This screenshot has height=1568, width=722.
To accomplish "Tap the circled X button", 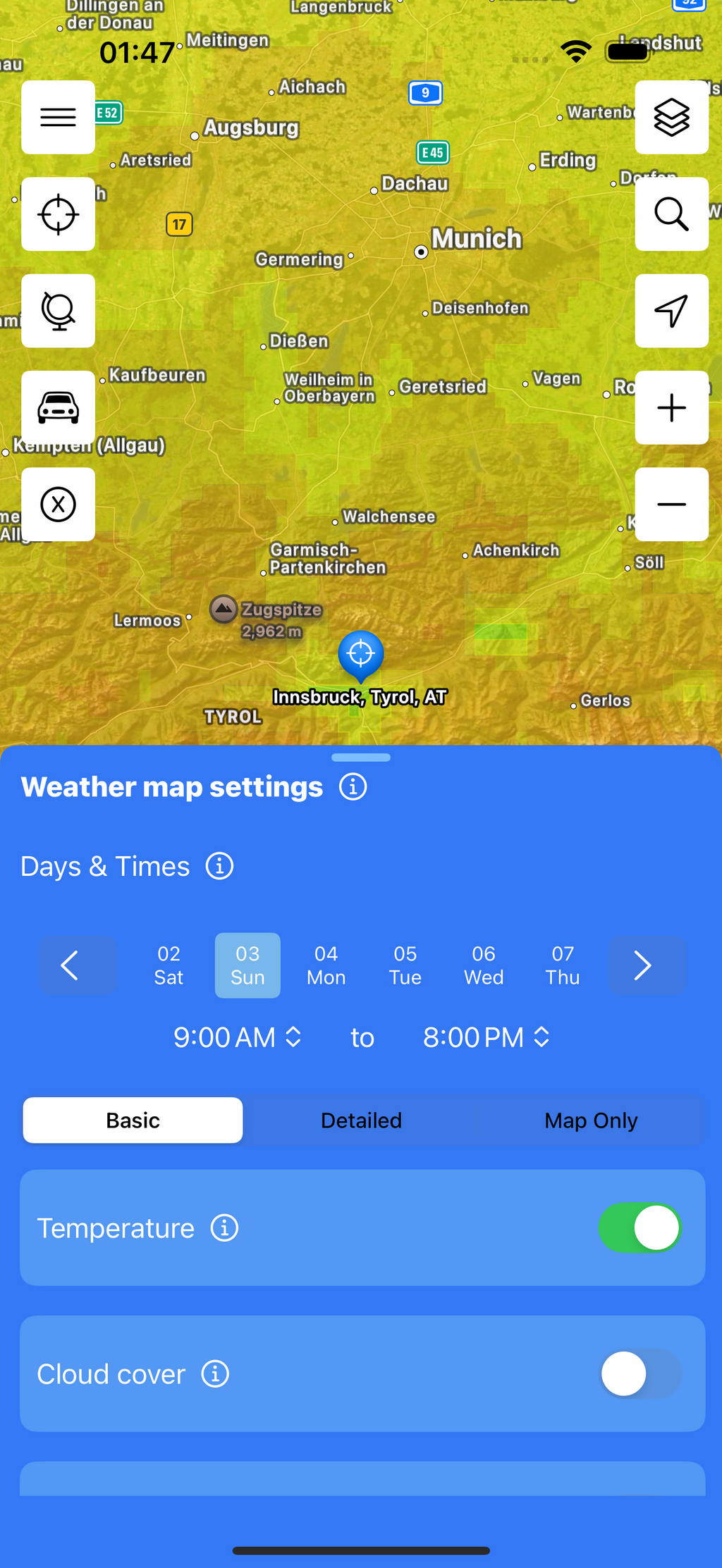I will [58, 505].
